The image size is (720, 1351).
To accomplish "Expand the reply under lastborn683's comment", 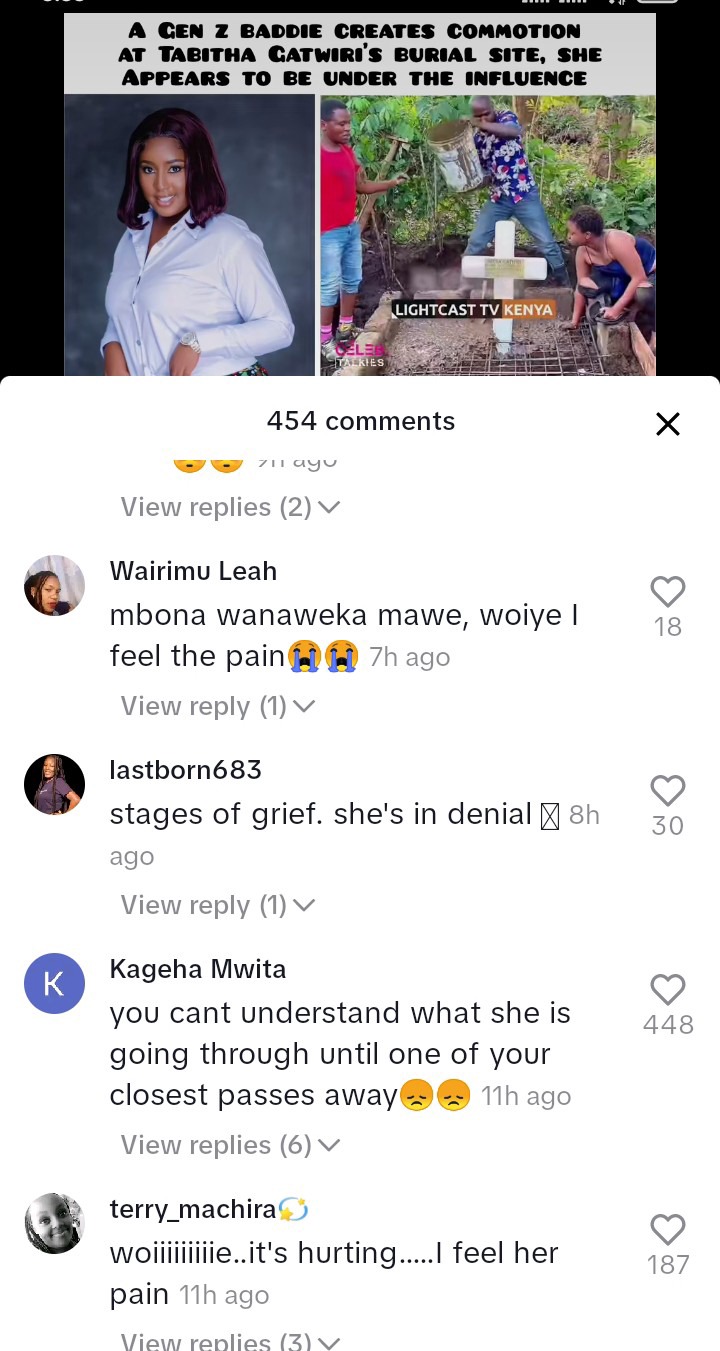I will 217,905.
